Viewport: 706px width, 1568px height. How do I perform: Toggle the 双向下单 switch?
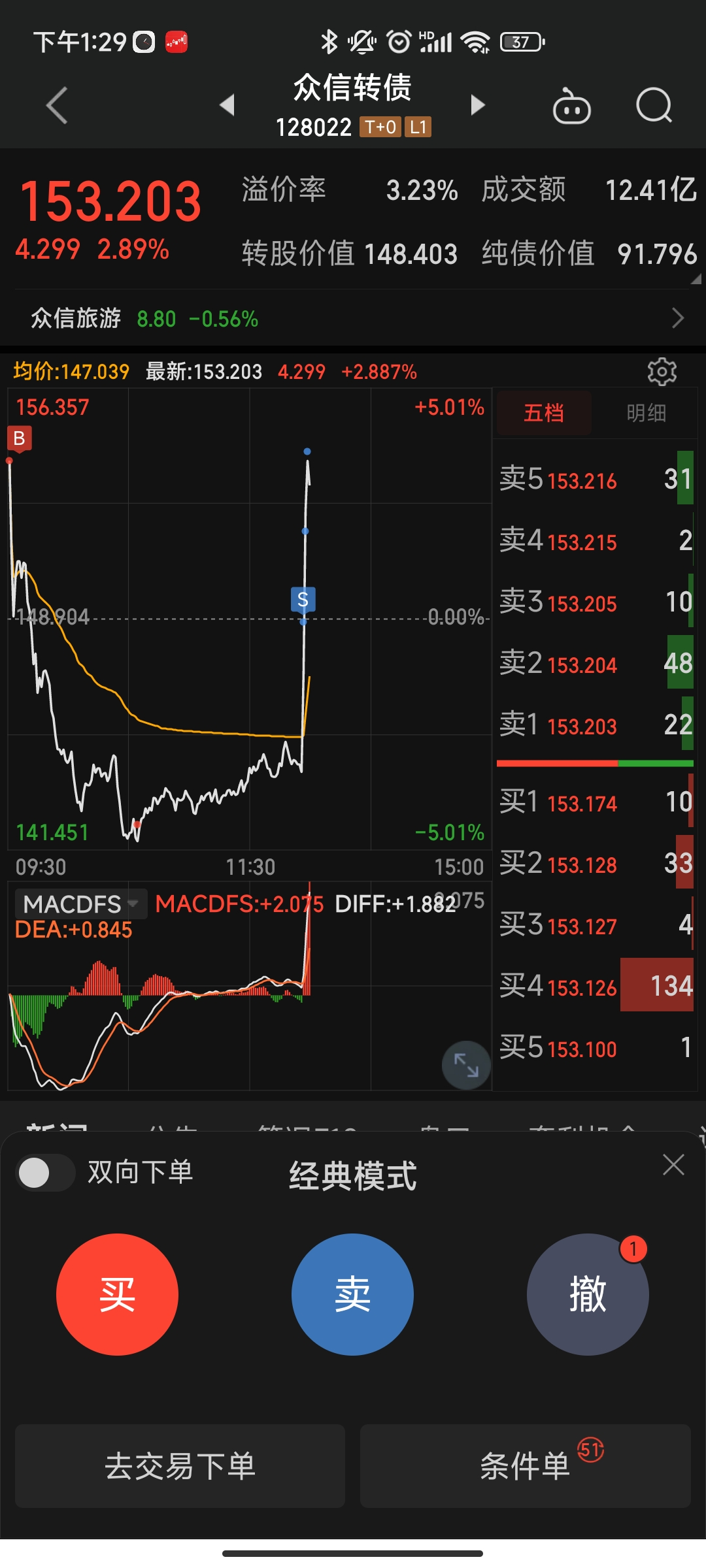coord(44,1173)
